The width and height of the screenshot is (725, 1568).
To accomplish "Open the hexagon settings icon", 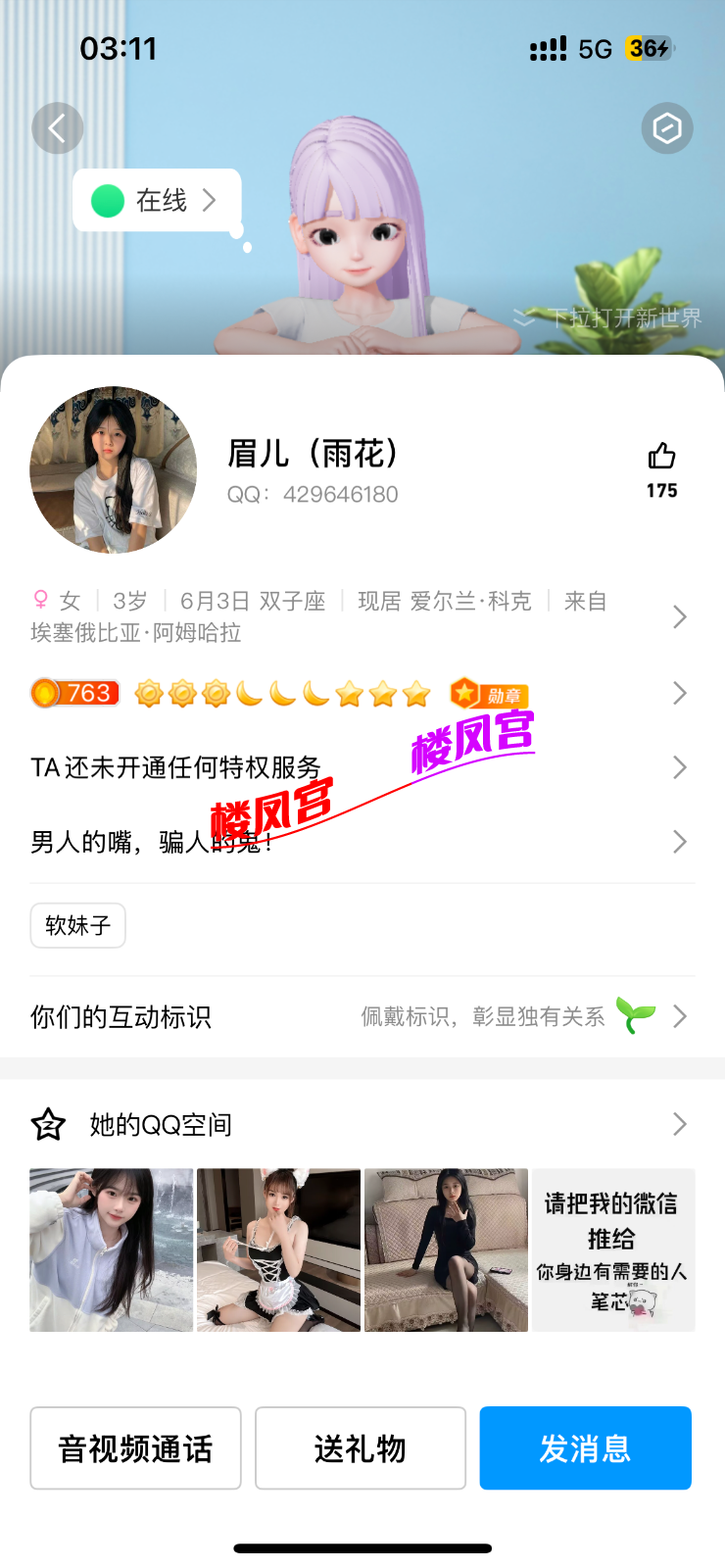I will [667, 128].
